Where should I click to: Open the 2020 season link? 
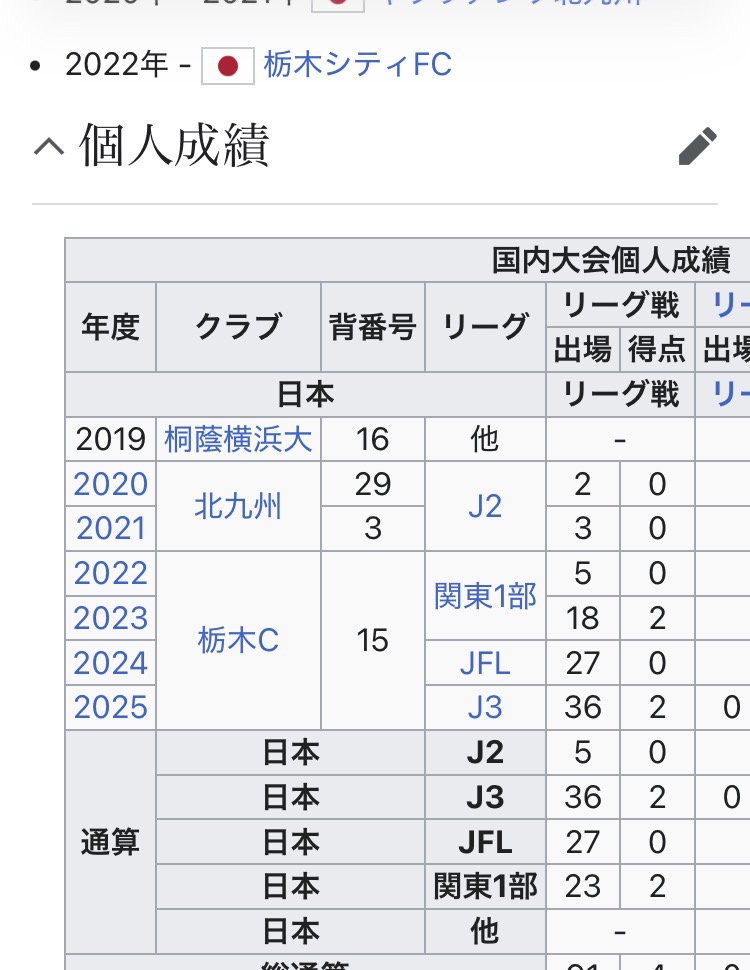click(x=110, y=484)
